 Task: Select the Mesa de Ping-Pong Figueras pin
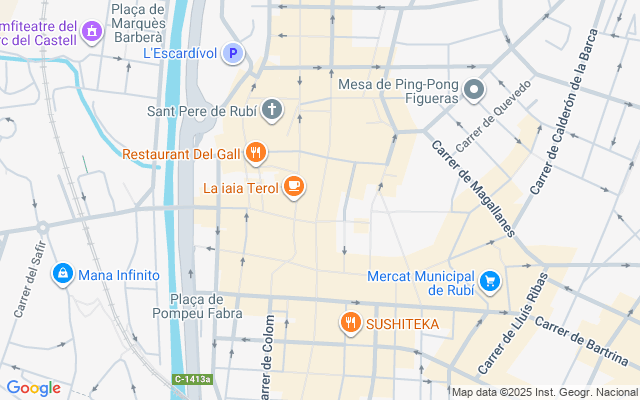pos(474,90)
